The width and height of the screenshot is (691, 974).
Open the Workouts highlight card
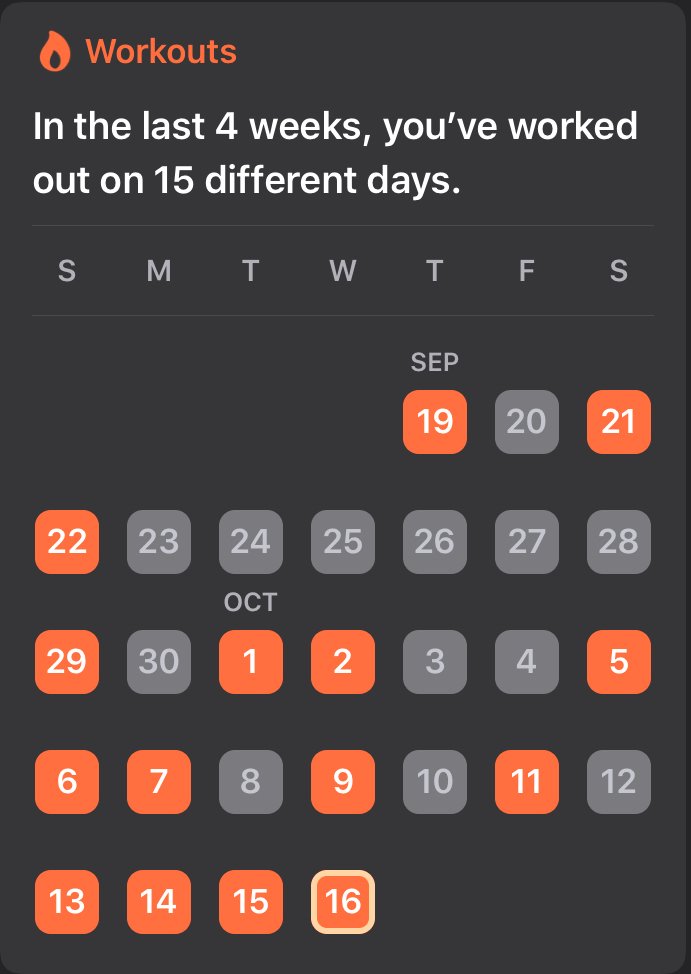[160, 51]
